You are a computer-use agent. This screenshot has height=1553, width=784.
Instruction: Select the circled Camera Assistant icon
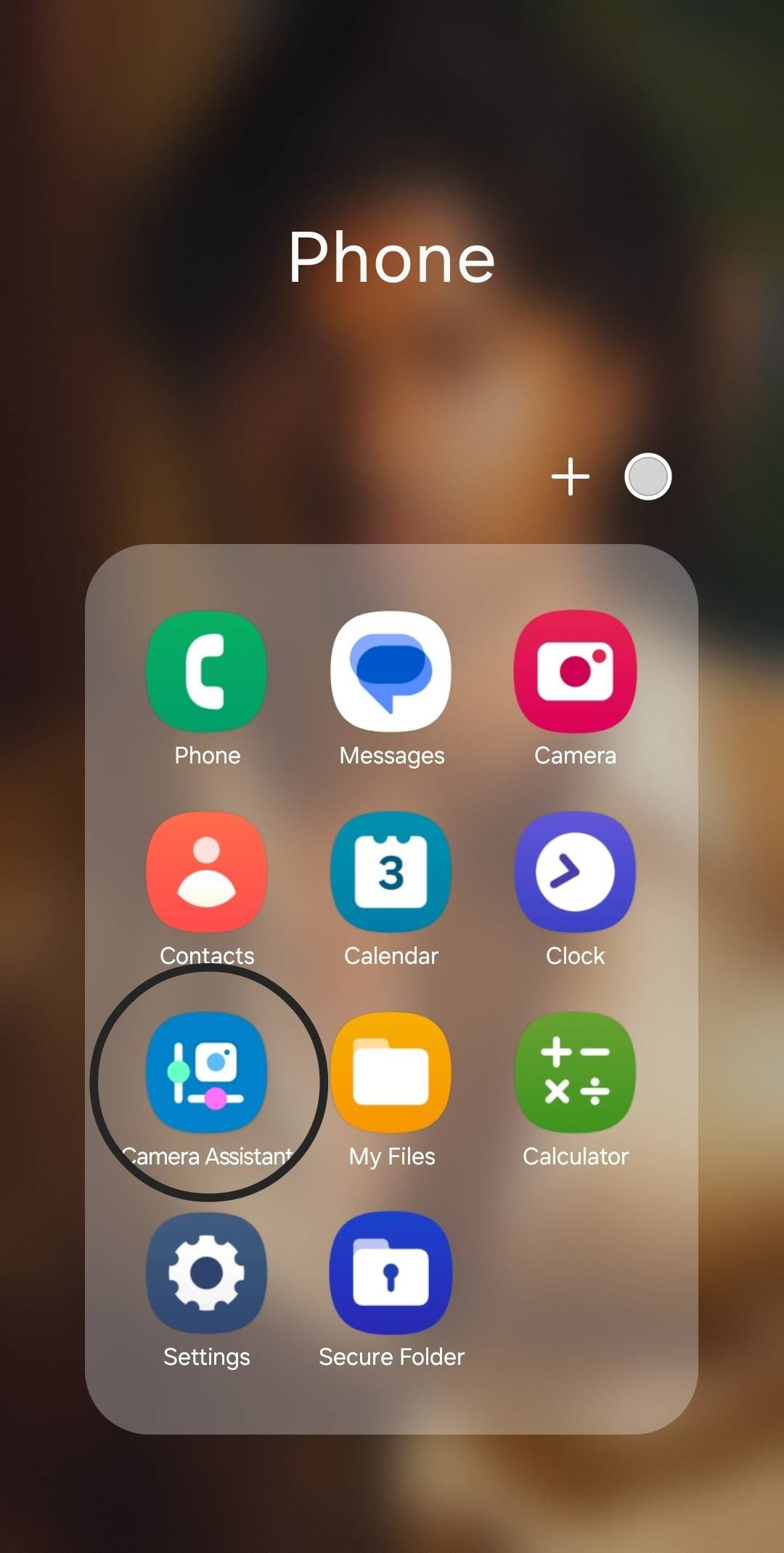[206, 1073]
